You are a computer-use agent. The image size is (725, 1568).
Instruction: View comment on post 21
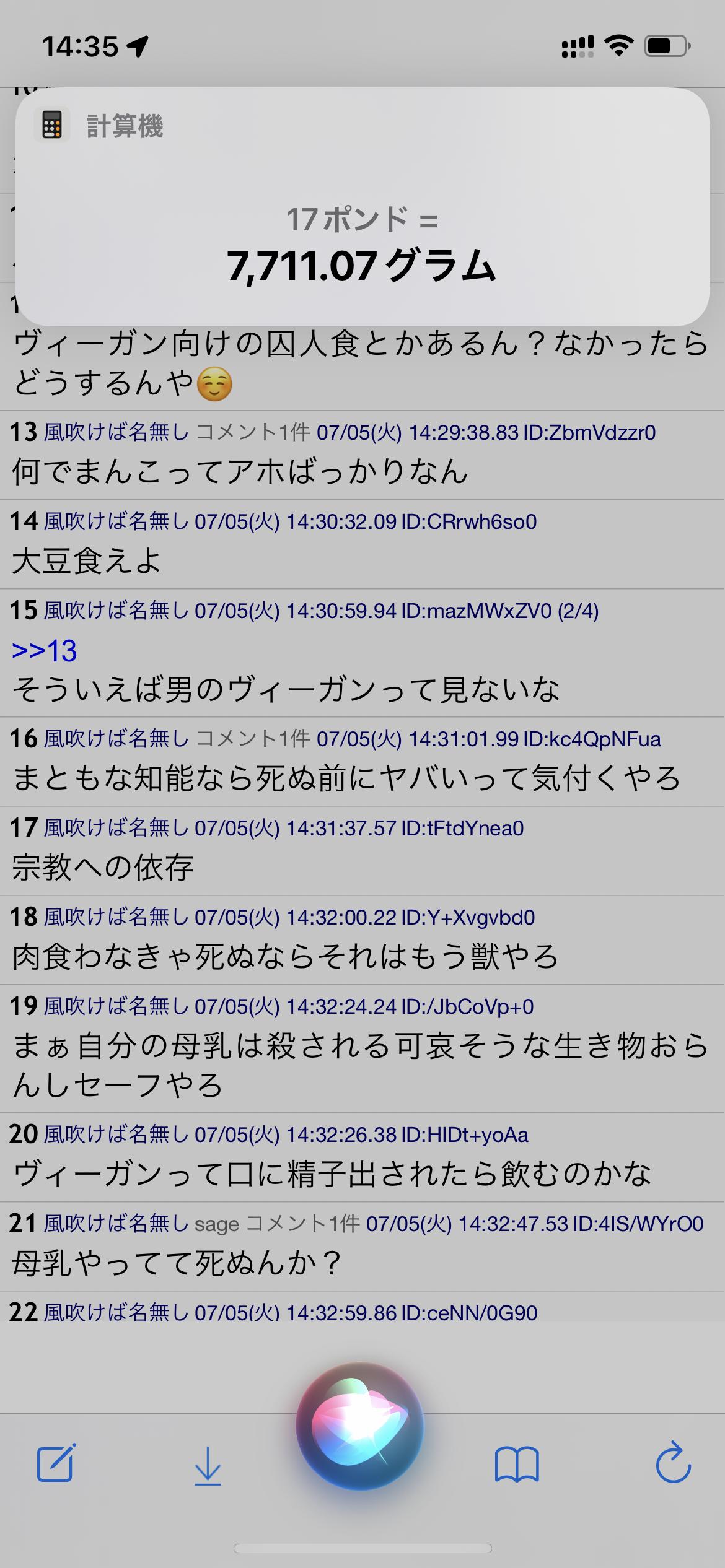(x=302, y=1224)
